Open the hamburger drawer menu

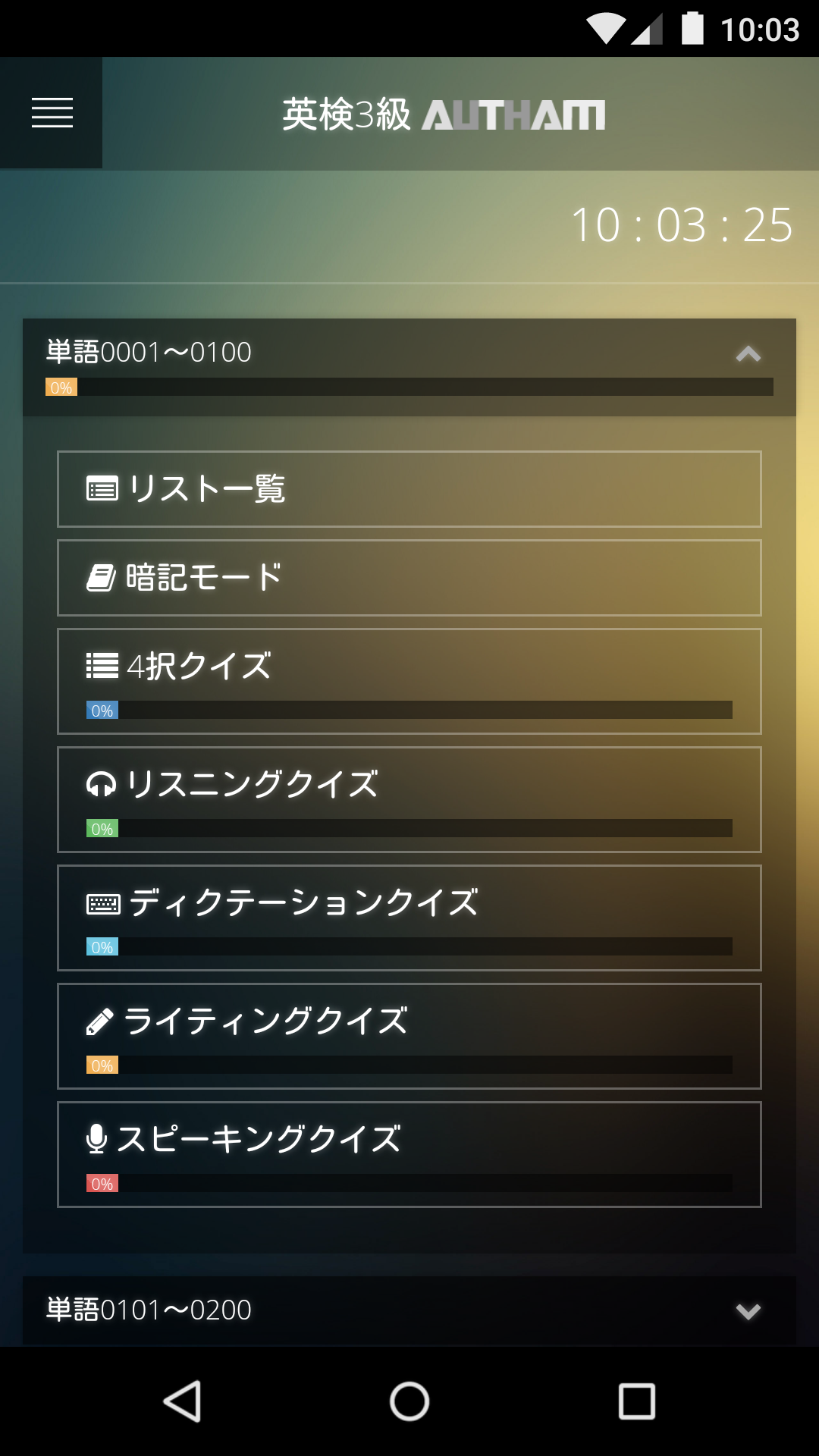(x=52, y=113)
